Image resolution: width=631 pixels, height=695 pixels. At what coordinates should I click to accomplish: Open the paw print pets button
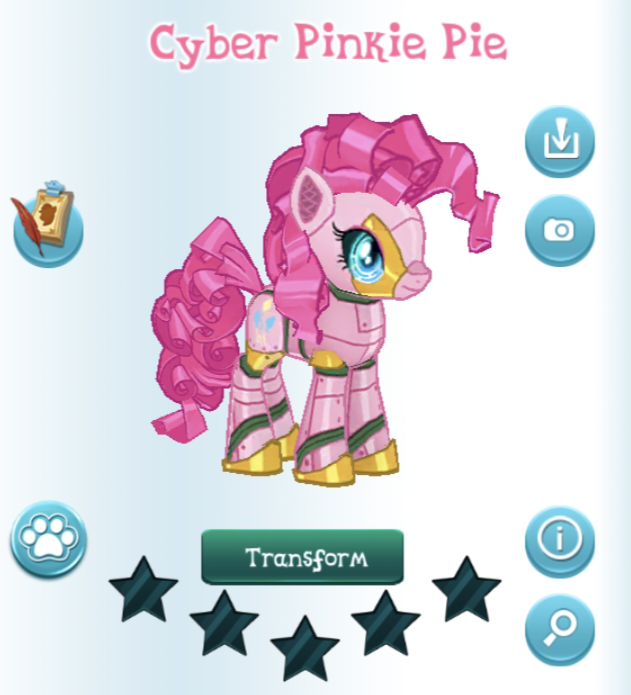[x=49, y=541]
